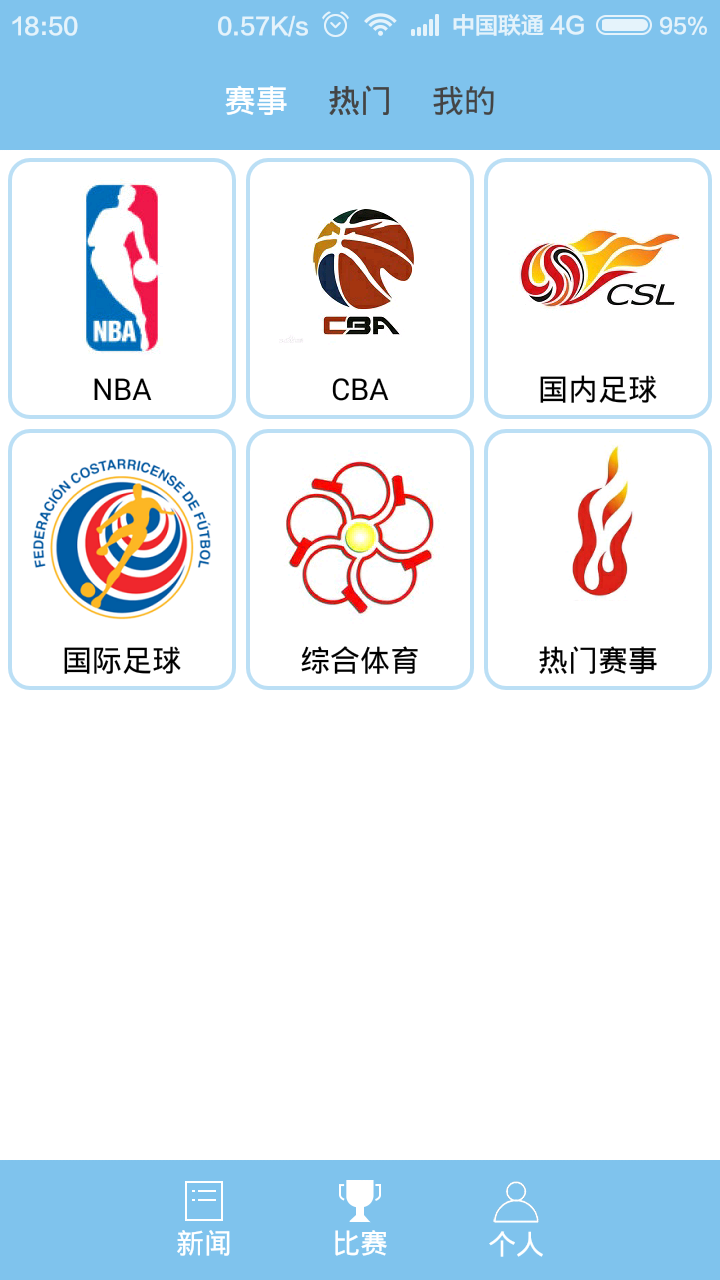
Task: Go to the 新闻 bottom tab
Action: [x=204, y=1219]
